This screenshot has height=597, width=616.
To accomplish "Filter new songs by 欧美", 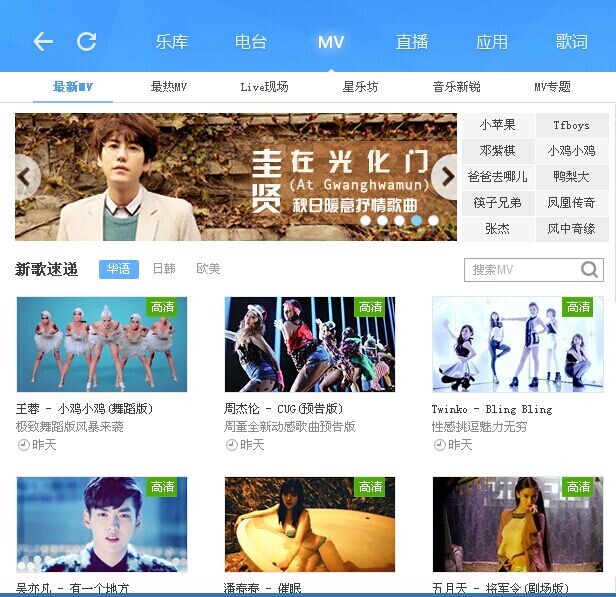I will pos(208,269).
